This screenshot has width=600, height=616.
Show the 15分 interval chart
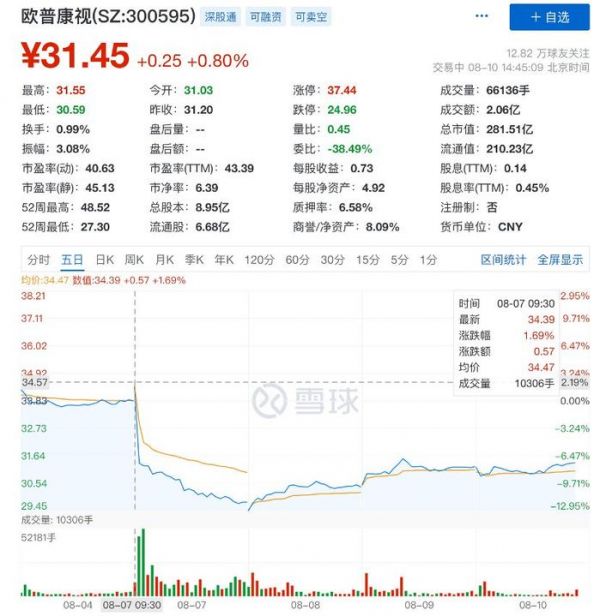click(367, 259)
